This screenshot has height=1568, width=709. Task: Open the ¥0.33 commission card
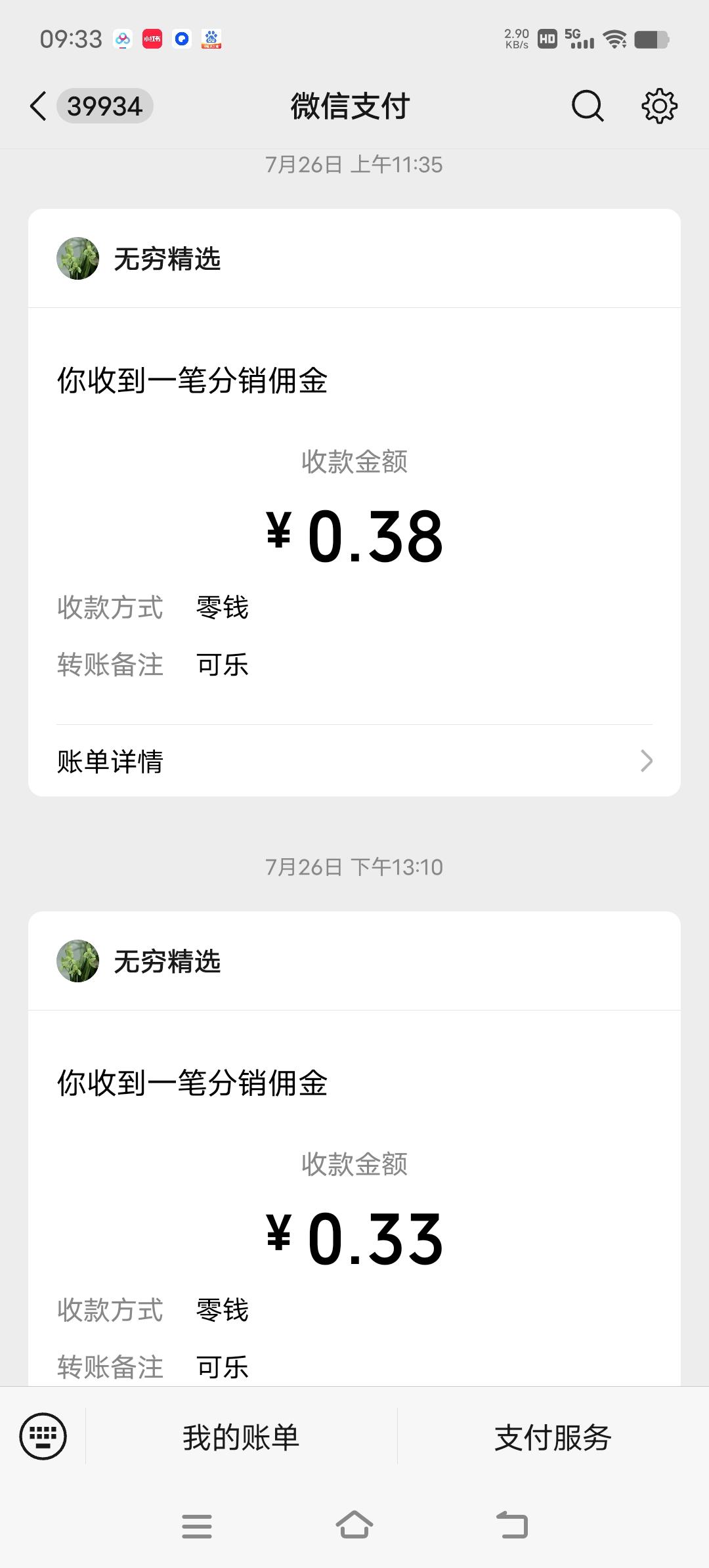coord(354,1148)
